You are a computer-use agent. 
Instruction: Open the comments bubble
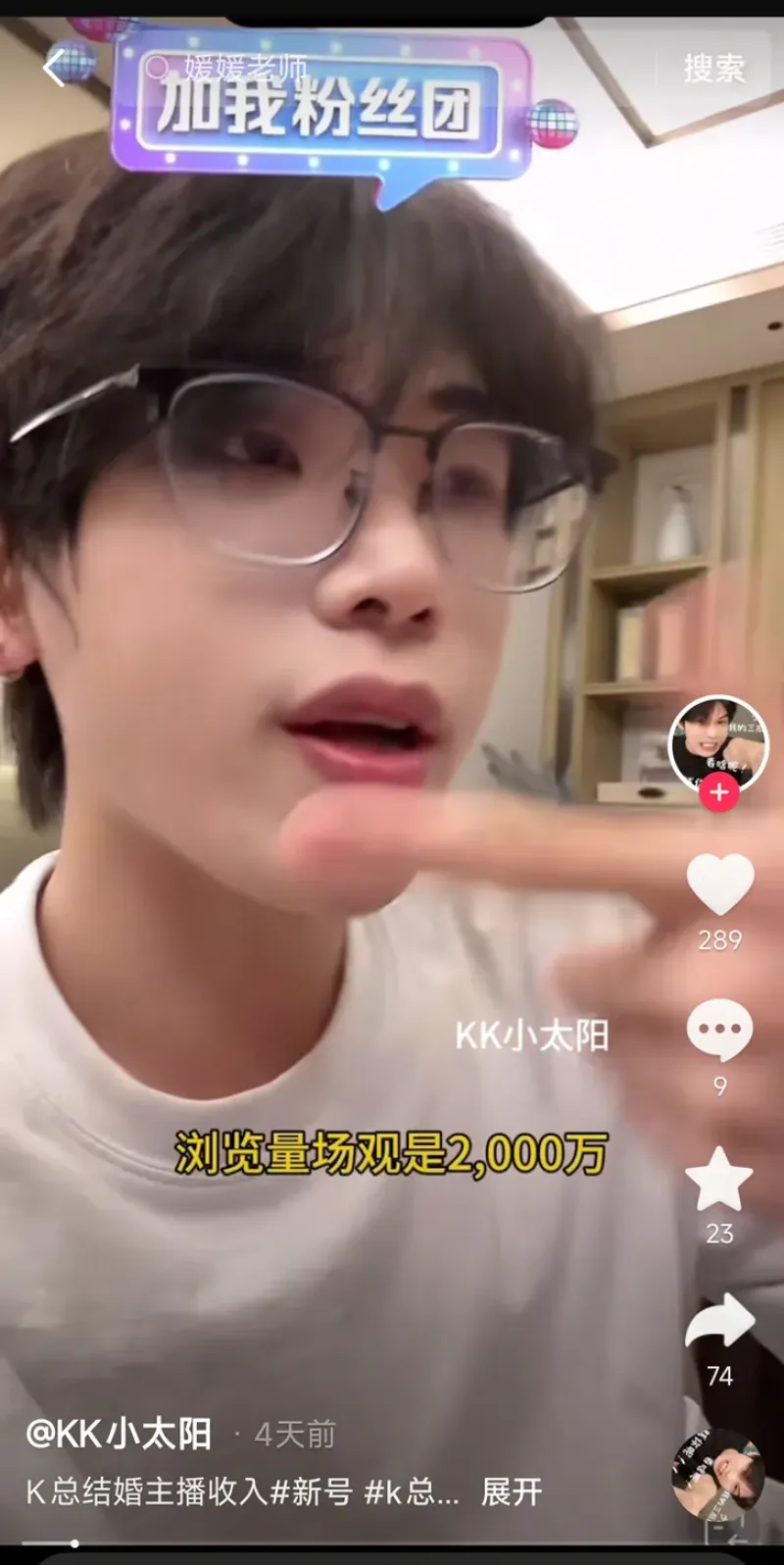click(719, 1032)
